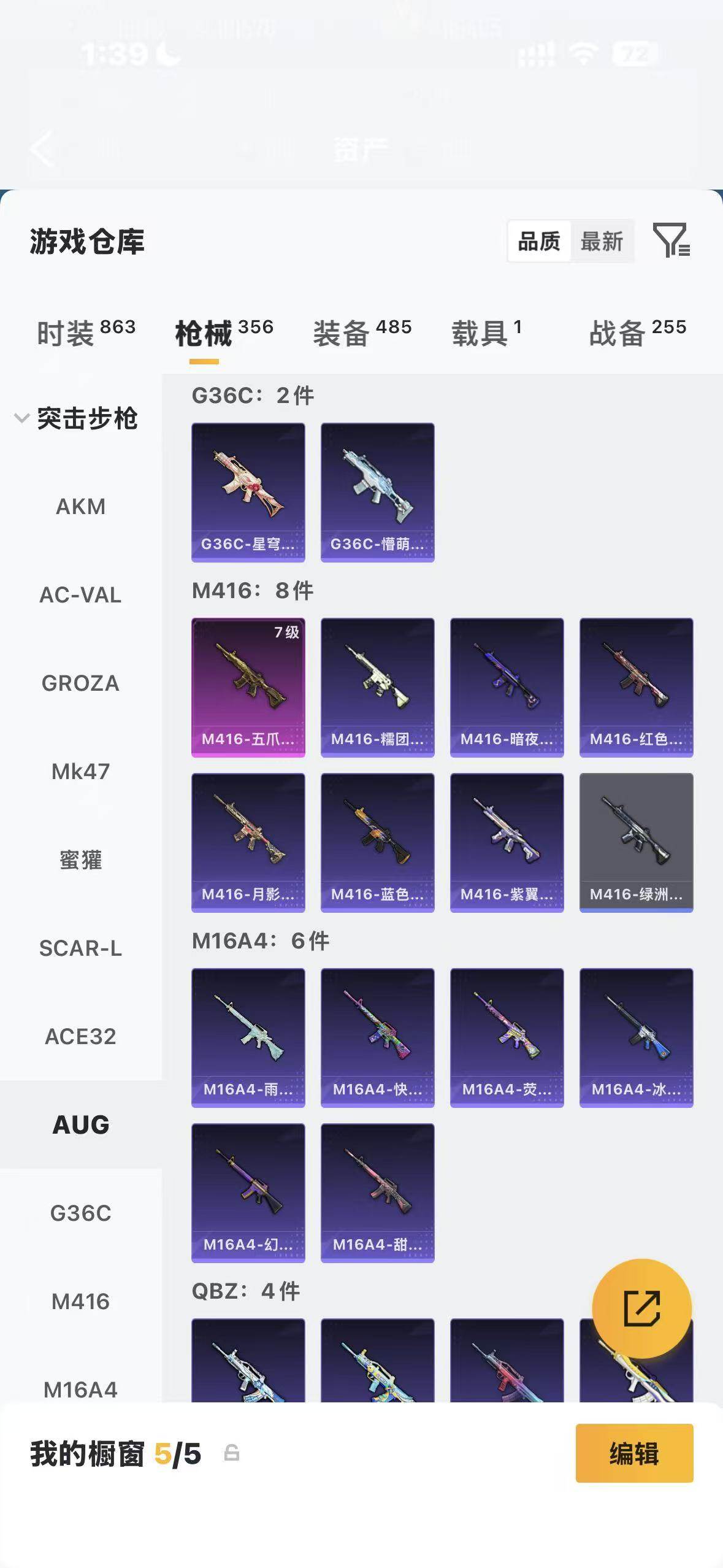Select 蜜獾 in the weapon list
723x1568 pixels.
(x=81, y=860)
